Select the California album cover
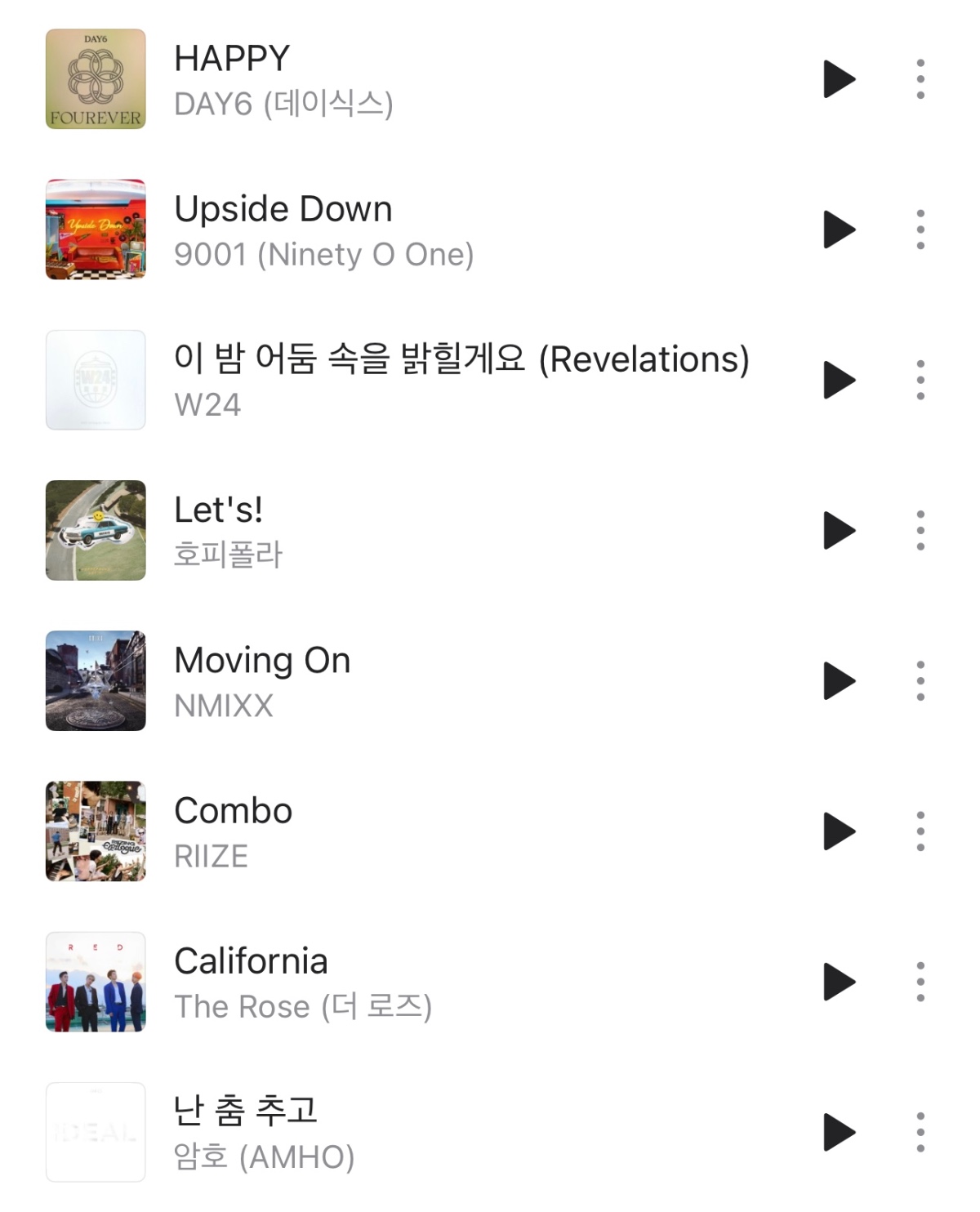980x1212 pixels. pyautogui.click(x=96, y=982)
